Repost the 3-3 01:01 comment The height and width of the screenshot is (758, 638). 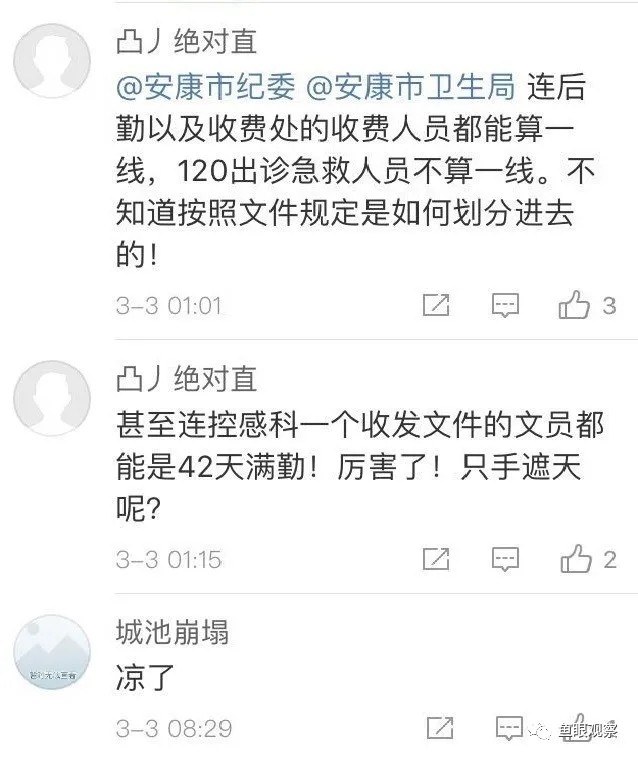coord(436,305)
